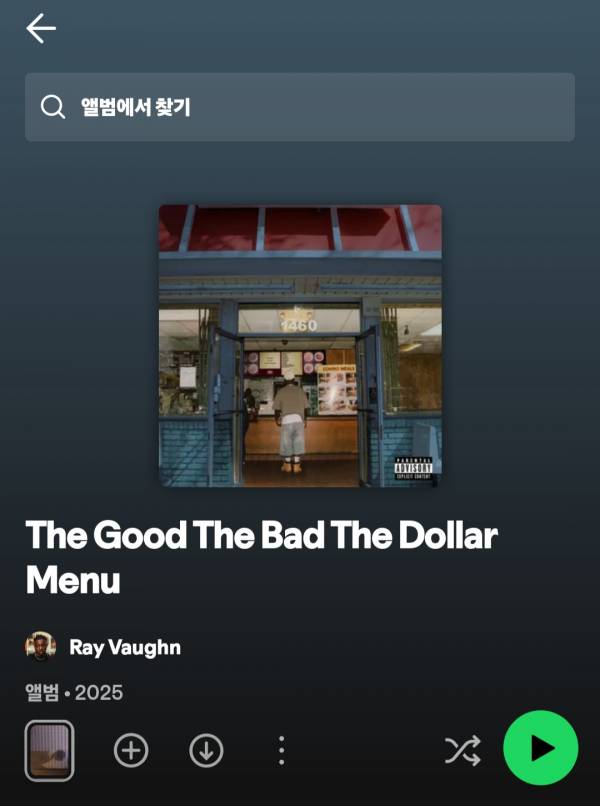Open Ray Vaughn's artist page
Image resolution: width=600 pixels, height=806 pixels.
[124, 647]
